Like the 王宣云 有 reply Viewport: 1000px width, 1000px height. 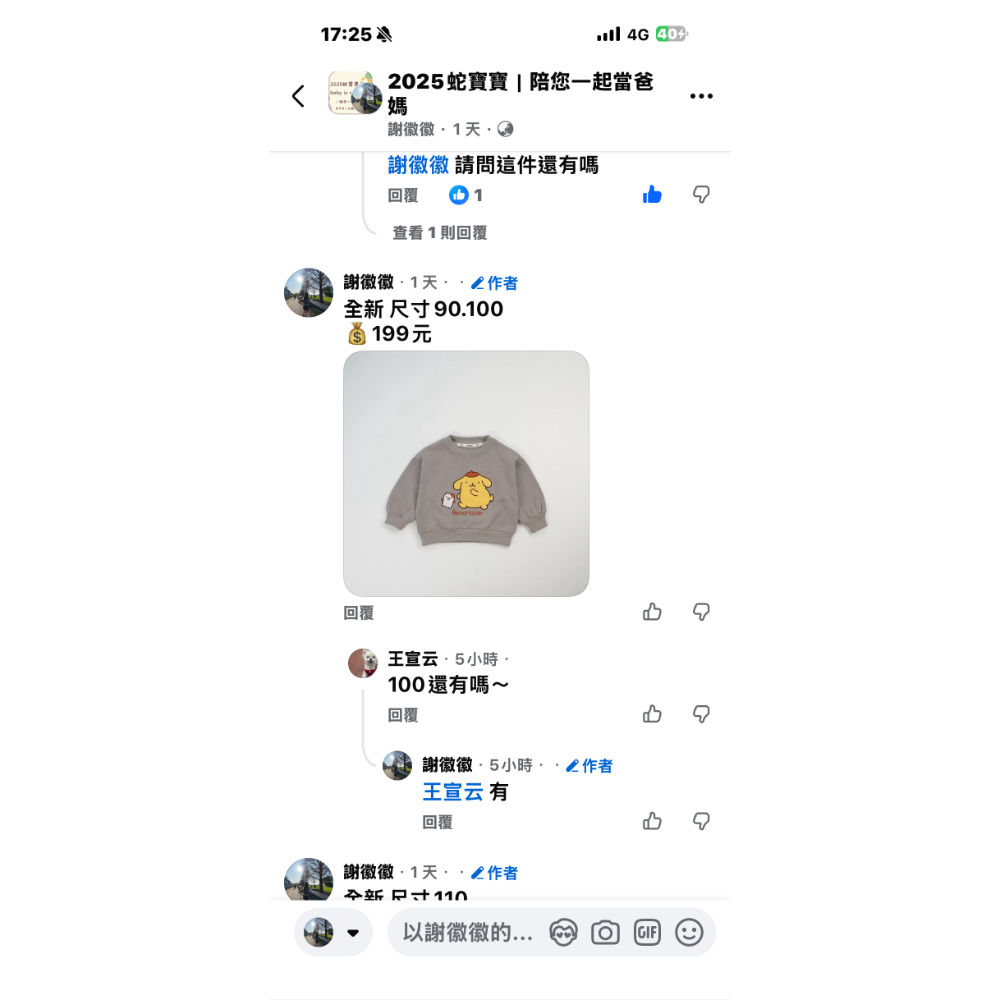(x=652, y=821)
